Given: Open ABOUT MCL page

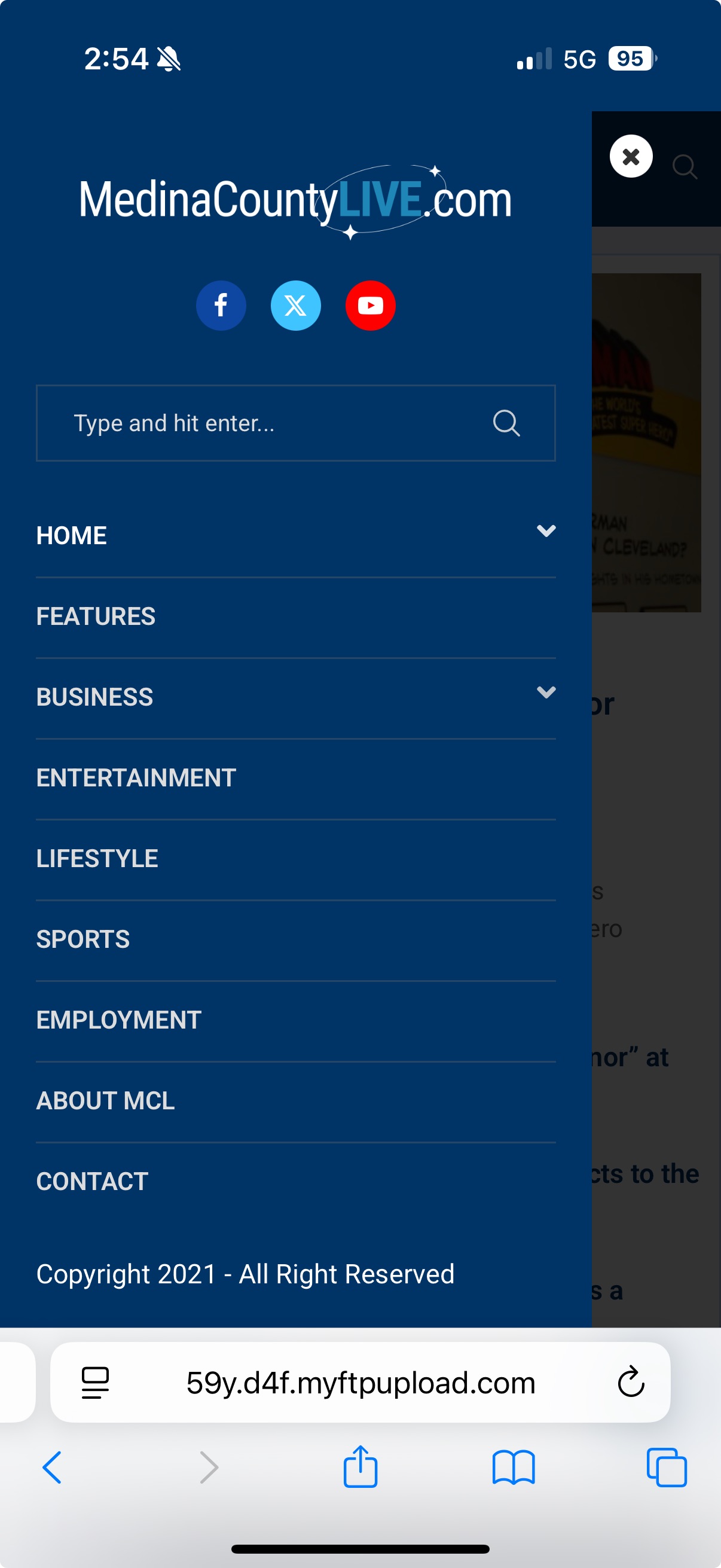Looking at the screenshot, I should (x=106, y=1100).
